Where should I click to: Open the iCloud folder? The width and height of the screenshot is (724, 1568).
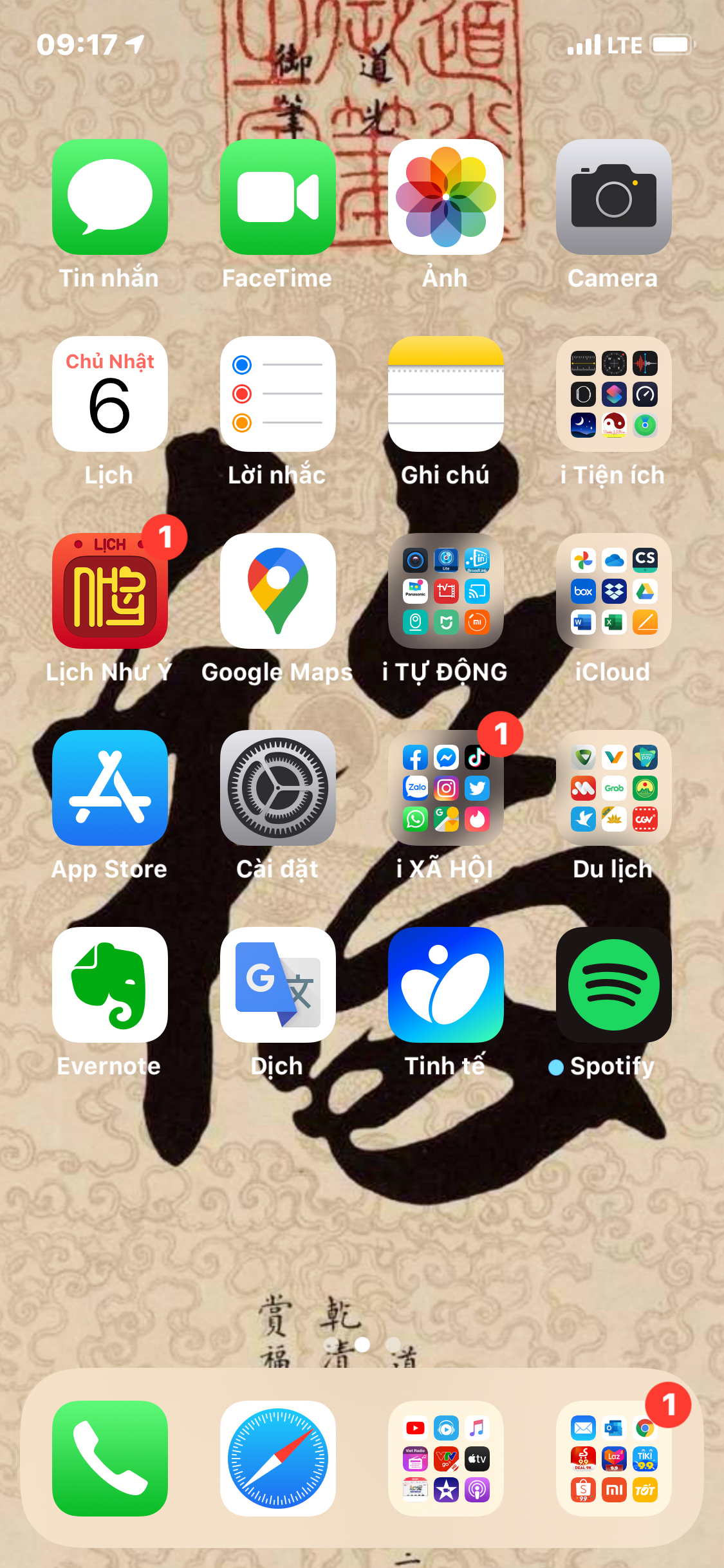(614, 591)
